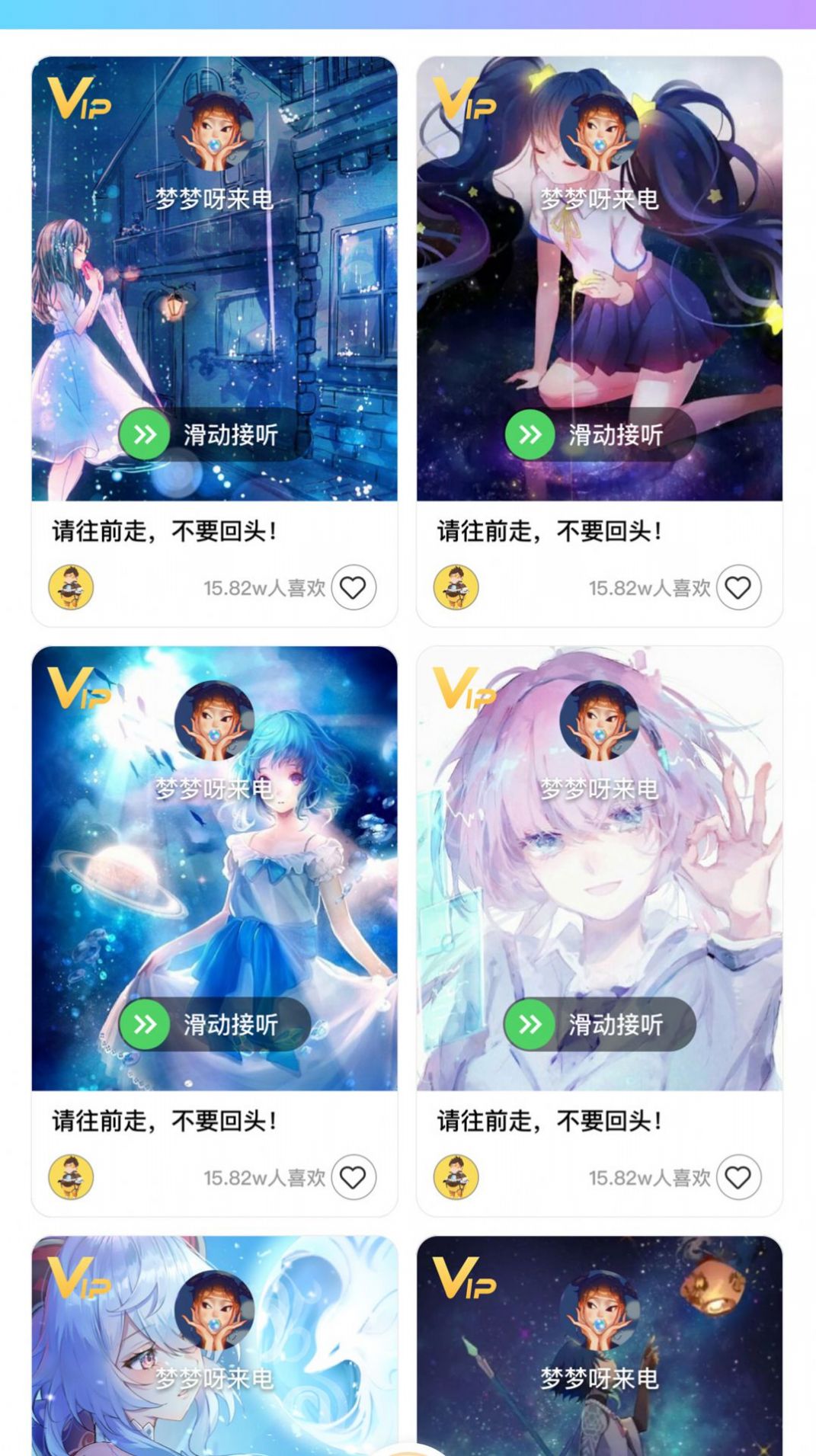Click the green double-arrow icon on the pink-haired girl card
The height and width of the screenshot is (1456, 816).
coord(530,1024)
